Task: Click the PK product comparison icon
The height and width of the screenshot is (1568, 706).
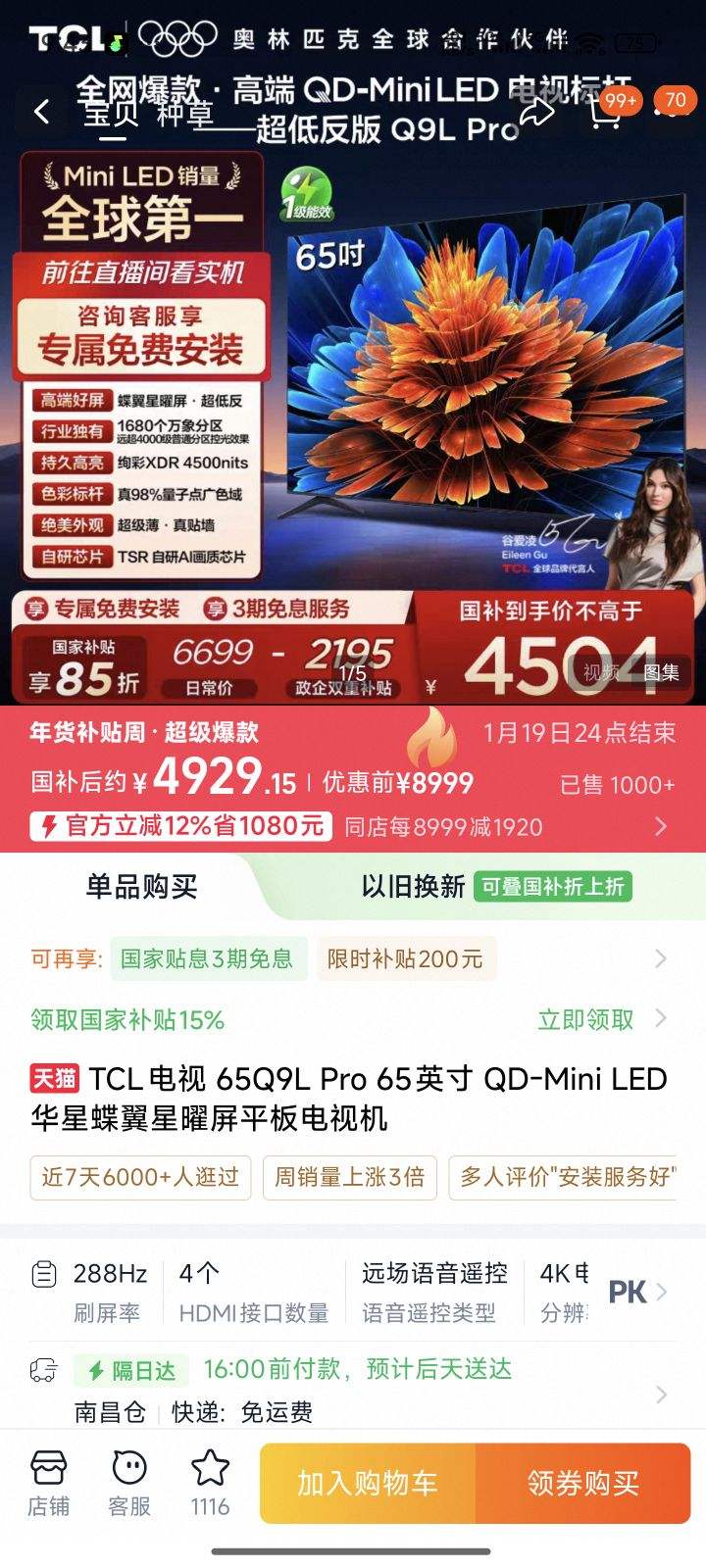Action: coord(628,1292)
